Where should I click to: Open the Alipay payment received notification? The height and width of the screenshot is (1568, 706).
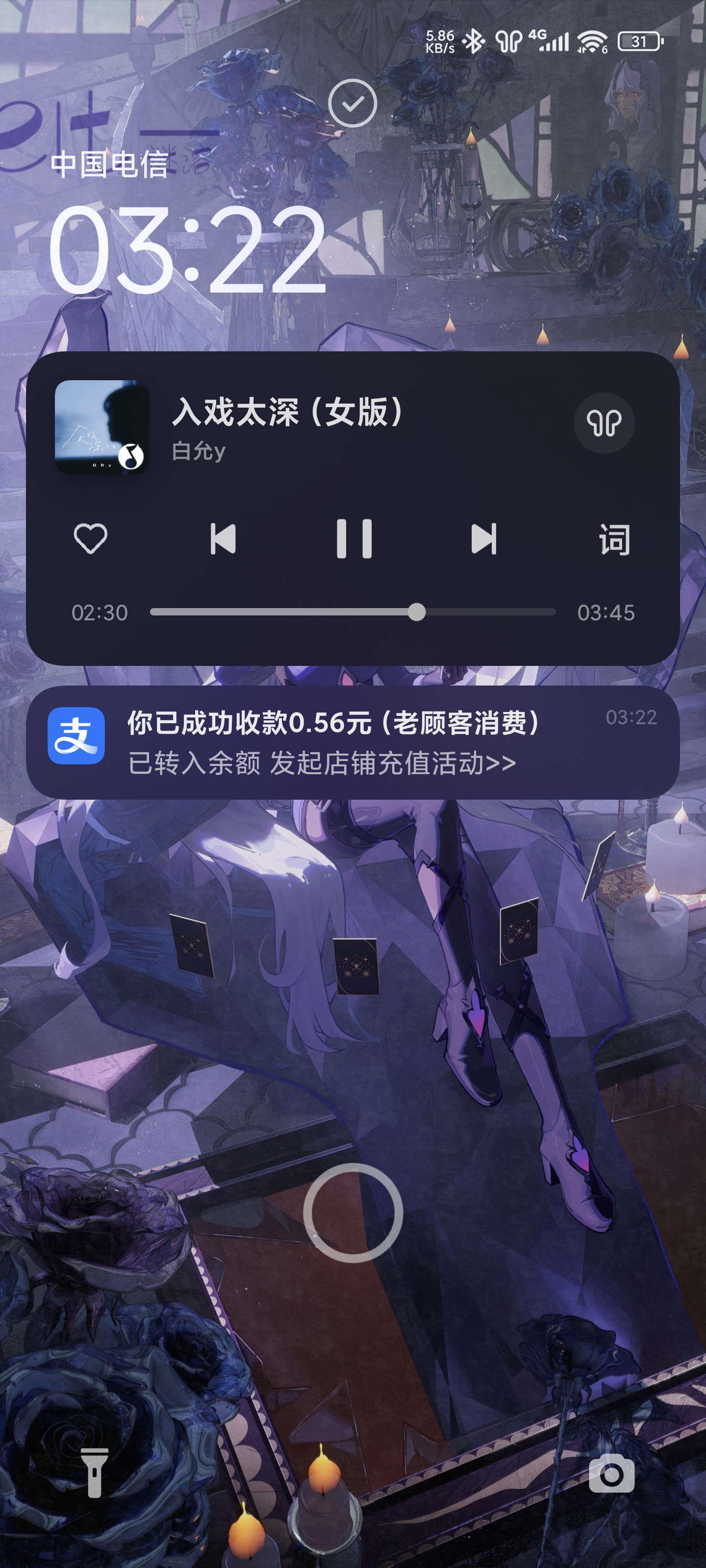tap(352, 742)
